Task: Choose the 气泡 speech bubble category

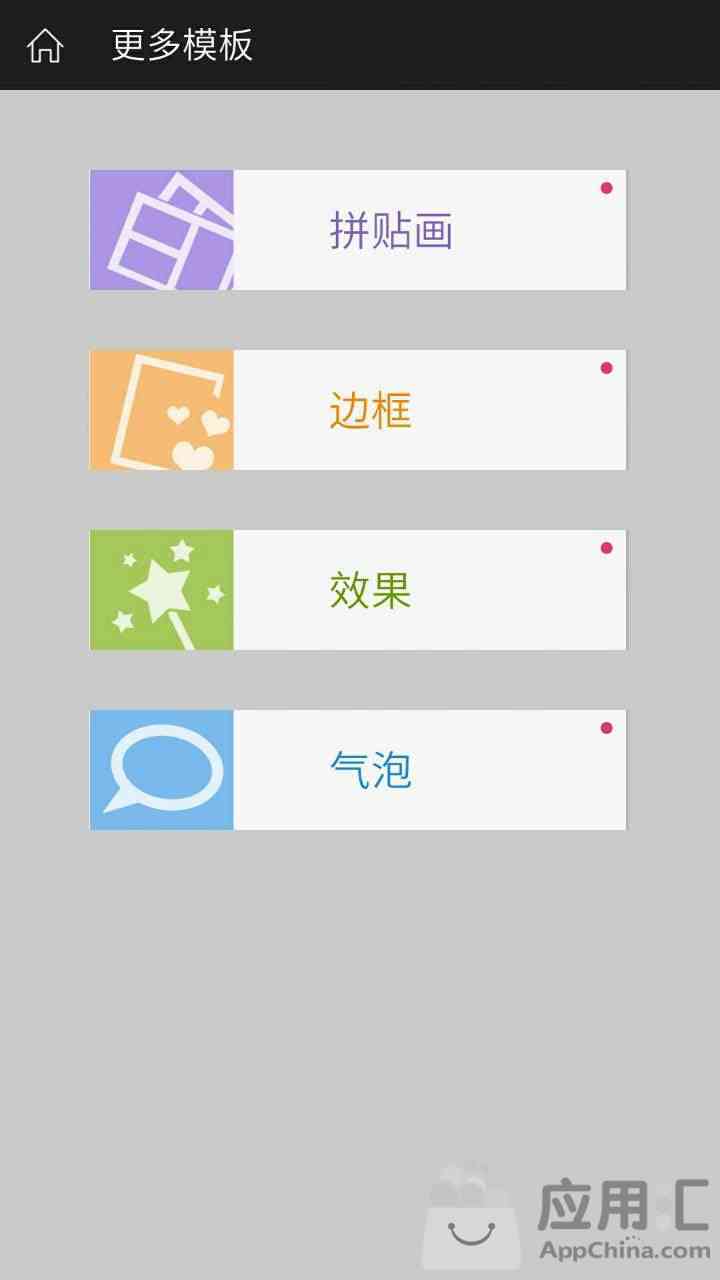Action: [358, 770]
